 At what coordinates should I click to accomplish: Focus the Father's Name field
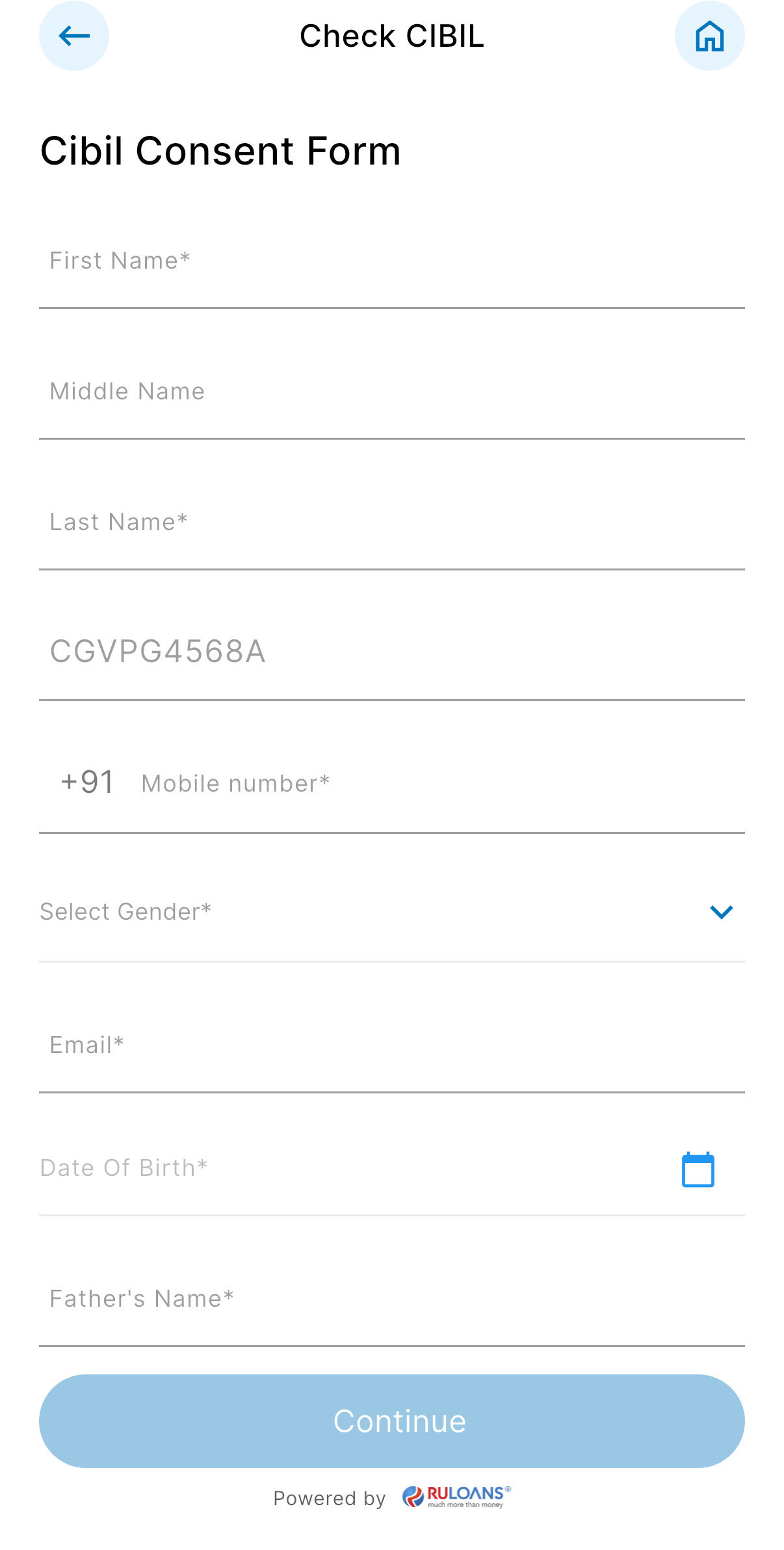tap(391, 1299)
